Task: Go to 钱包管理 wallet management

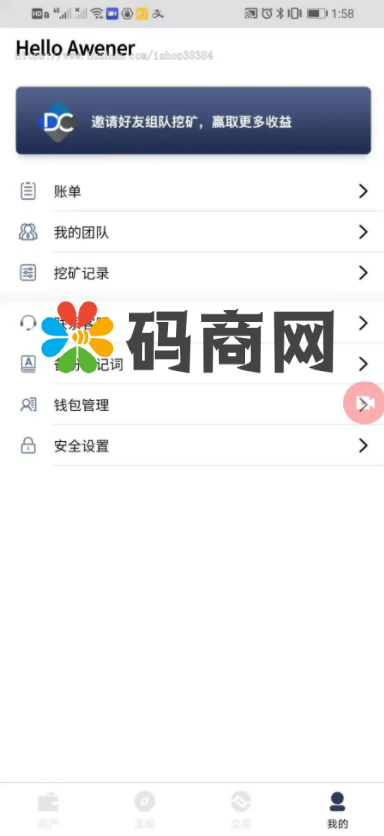Action: pyautogui.click(x=192, y=405)
